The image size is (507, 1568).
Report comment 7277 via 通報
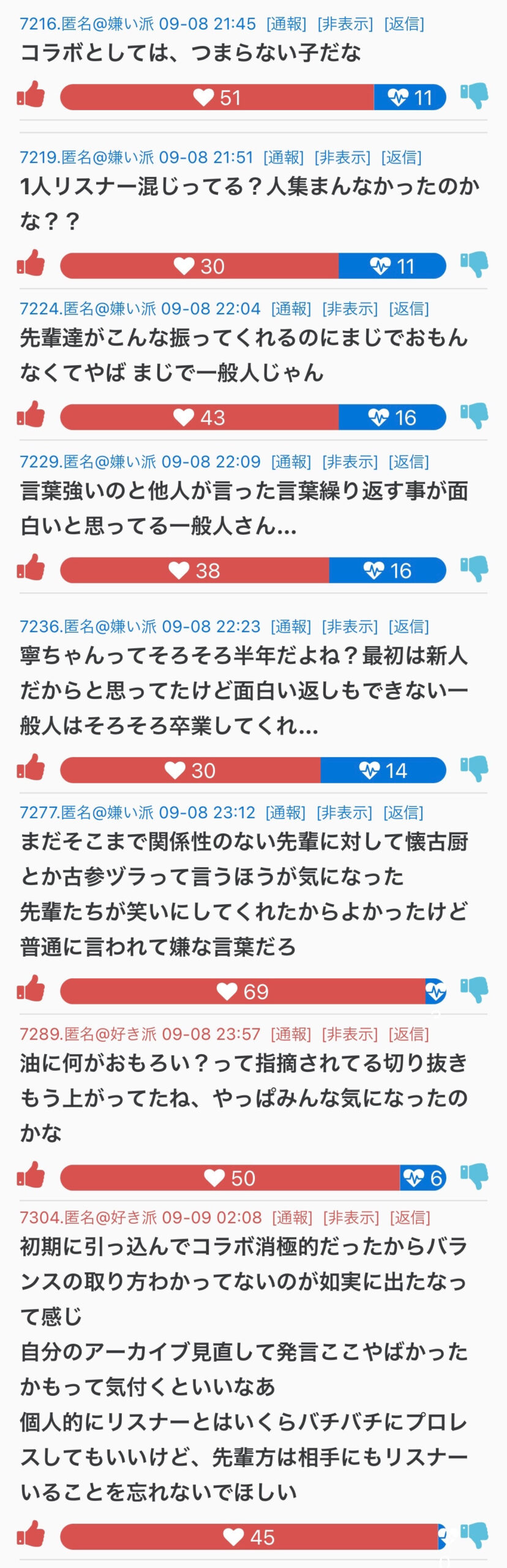click(x=285, y=813)
